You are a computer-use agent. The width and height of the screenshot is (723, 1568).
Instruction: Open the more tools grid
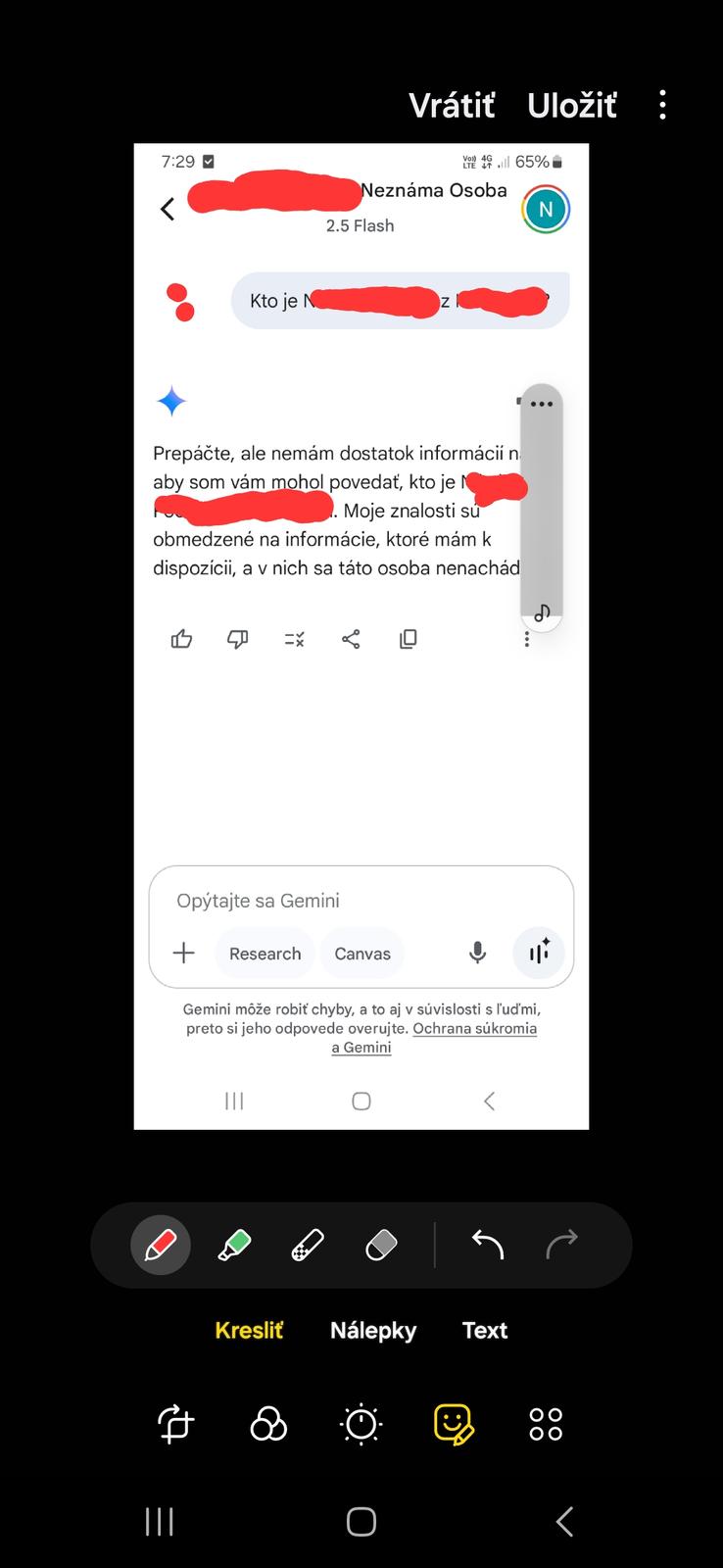[x=546, y=1423]
